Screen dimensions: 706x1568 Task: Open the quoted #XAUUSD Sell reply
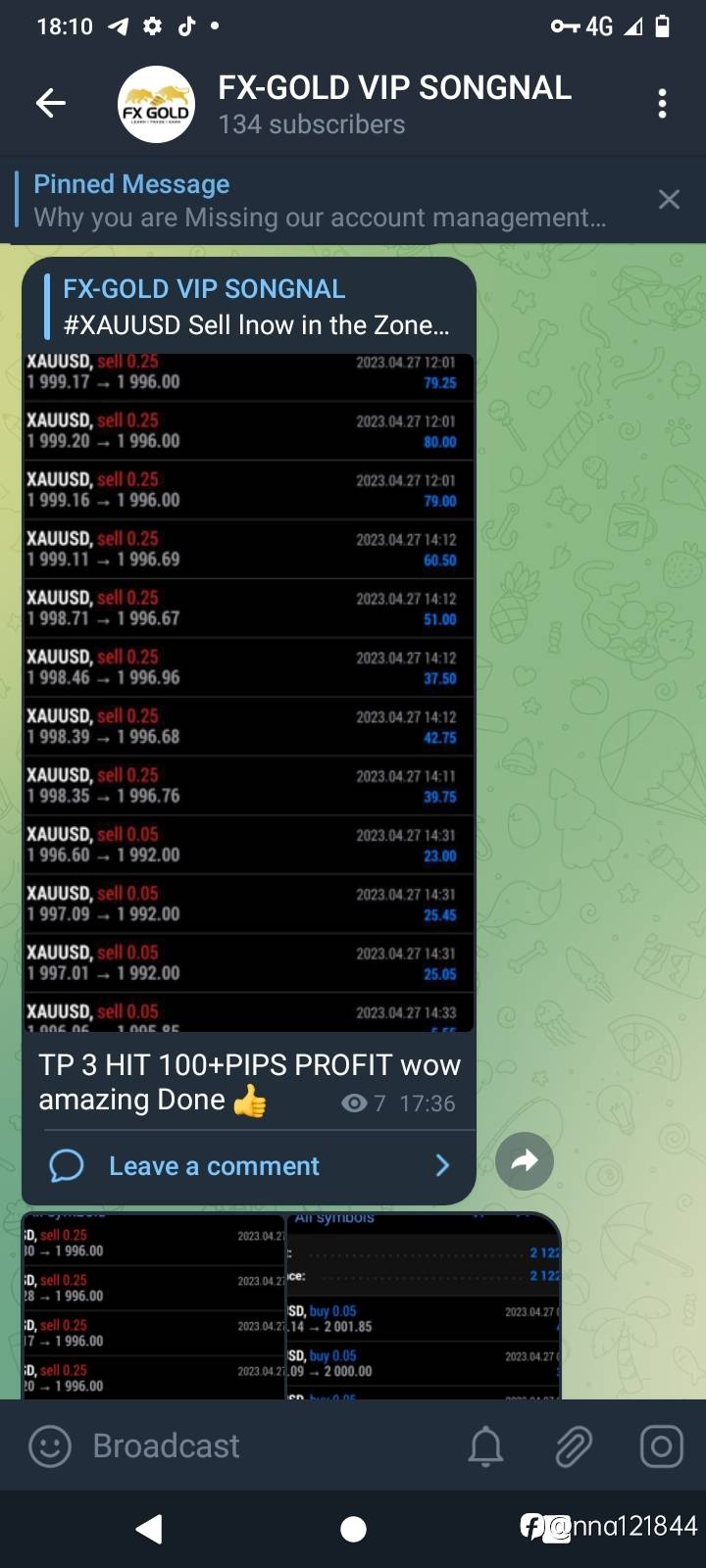[255, 307]
